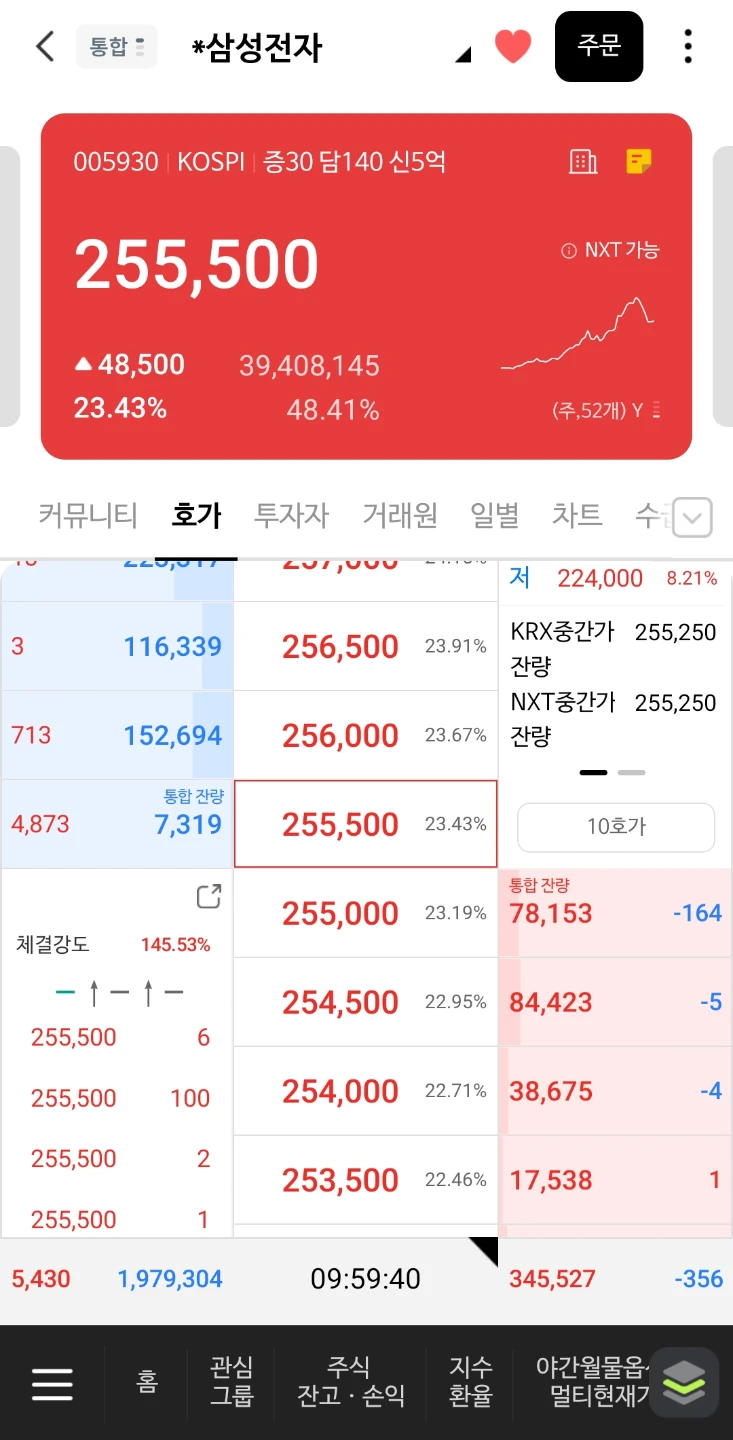The width and height of the screenshot is (733, 1440).
Task: Open the hamburger menu in bottom bar
Action: [x=52, y=1383]
